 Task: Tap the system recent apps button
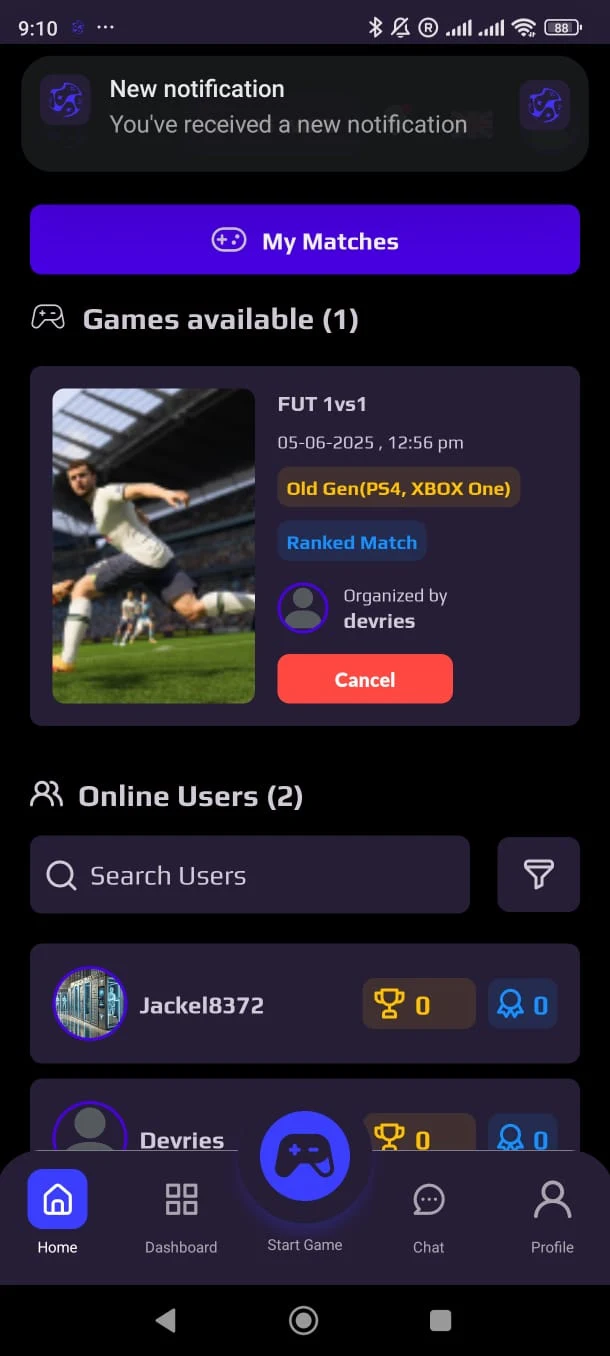click(x=440, y=1320)
